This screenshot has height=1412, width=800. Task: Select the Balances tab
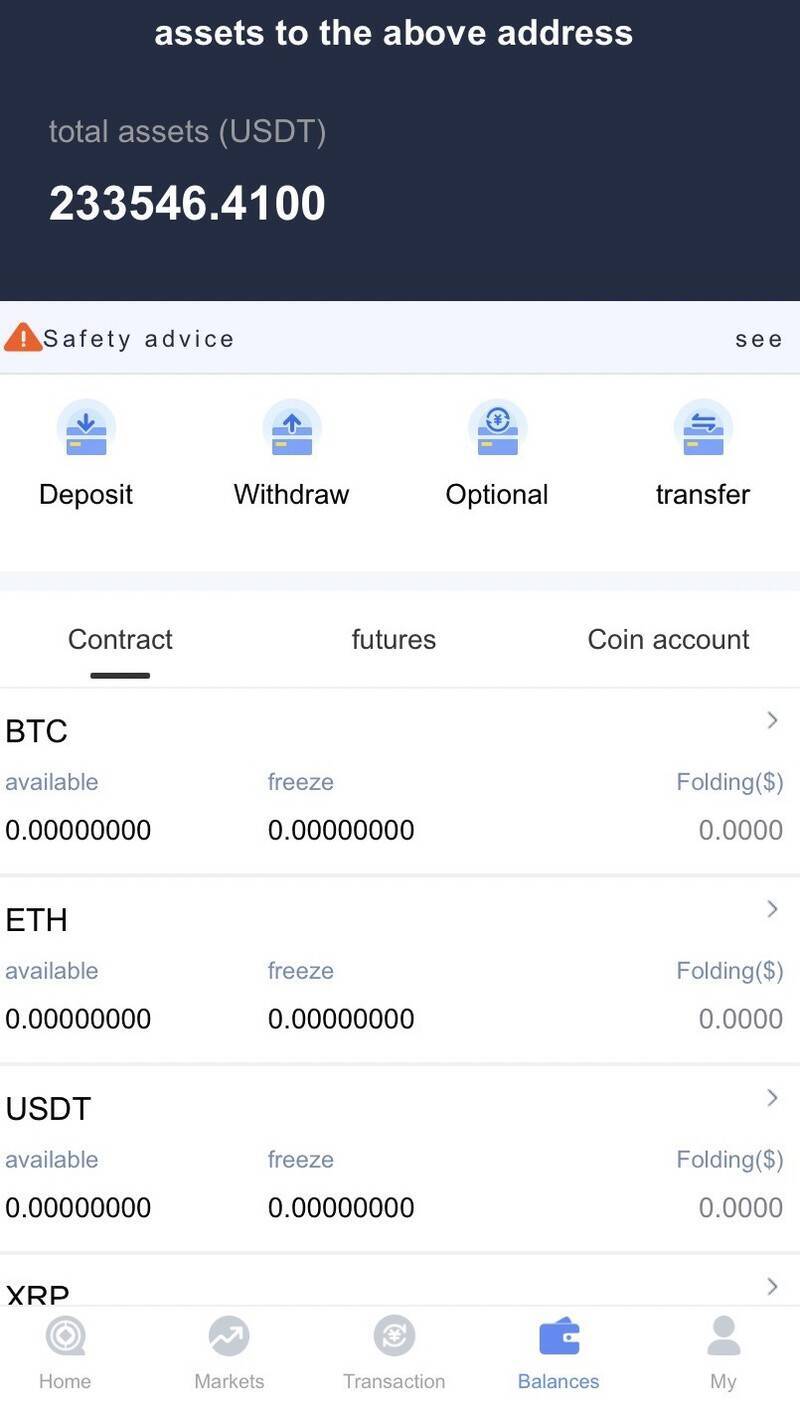click(x=558, y=1354)
